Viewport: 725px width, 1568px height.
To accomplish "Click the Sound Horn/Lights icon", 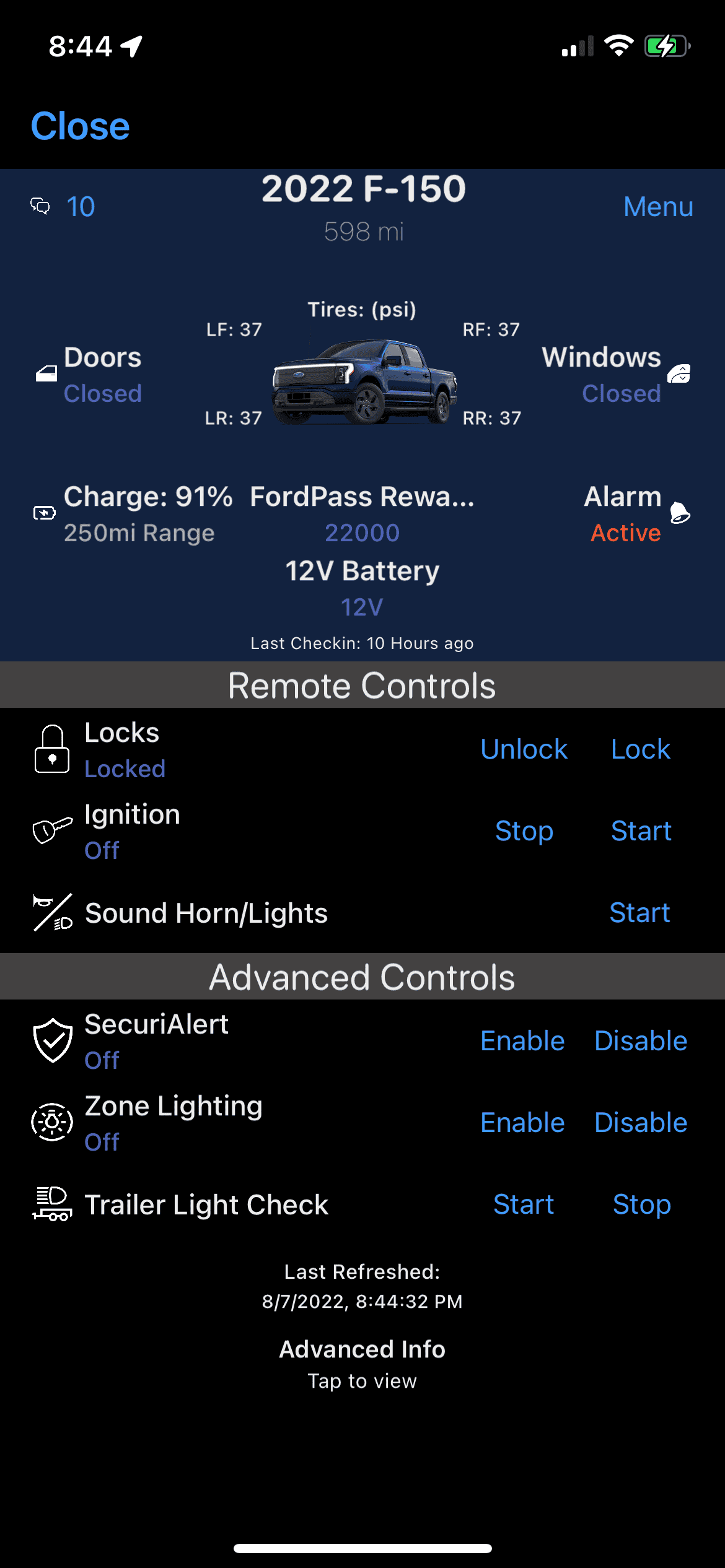I will click(51, 912).
